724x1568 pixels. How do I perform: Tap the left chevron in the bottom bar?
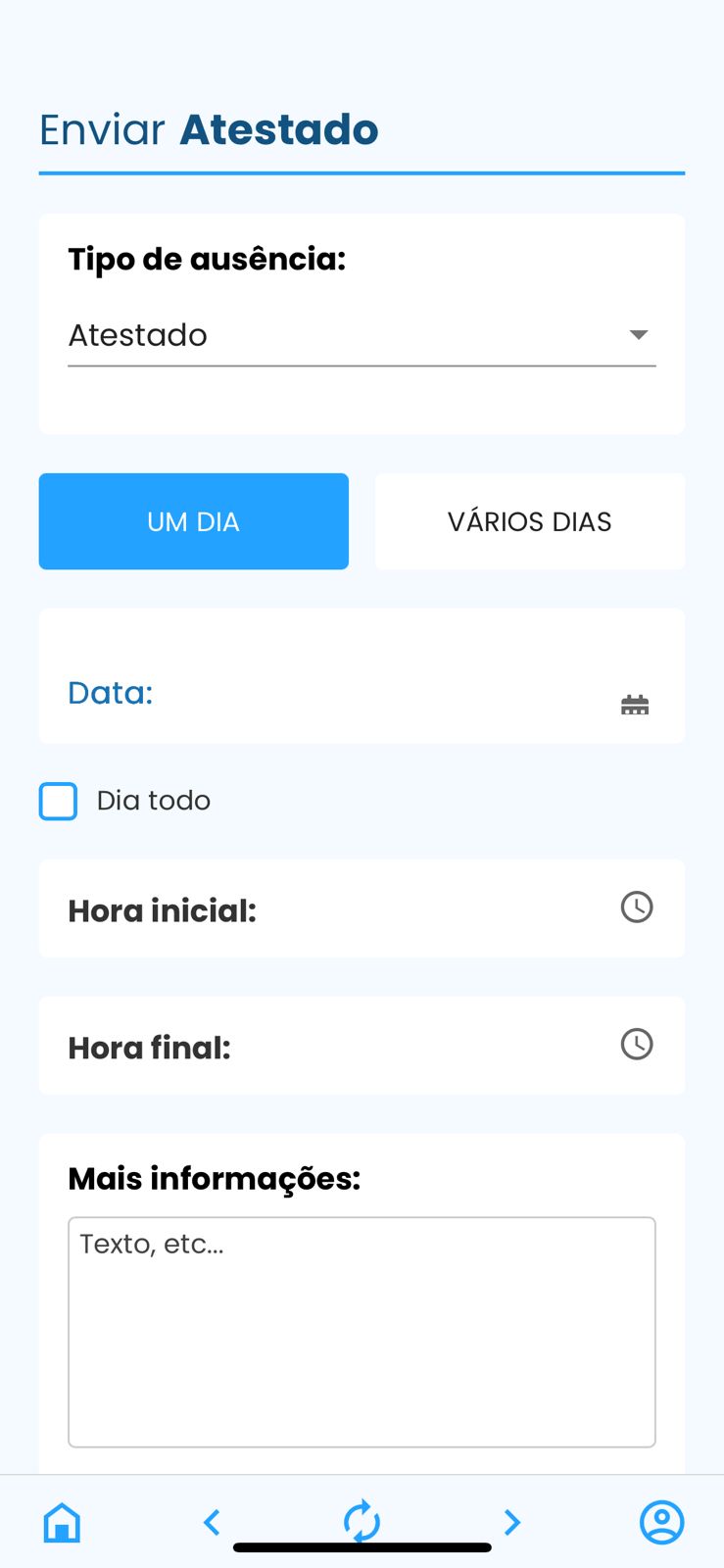(212, 1522)
